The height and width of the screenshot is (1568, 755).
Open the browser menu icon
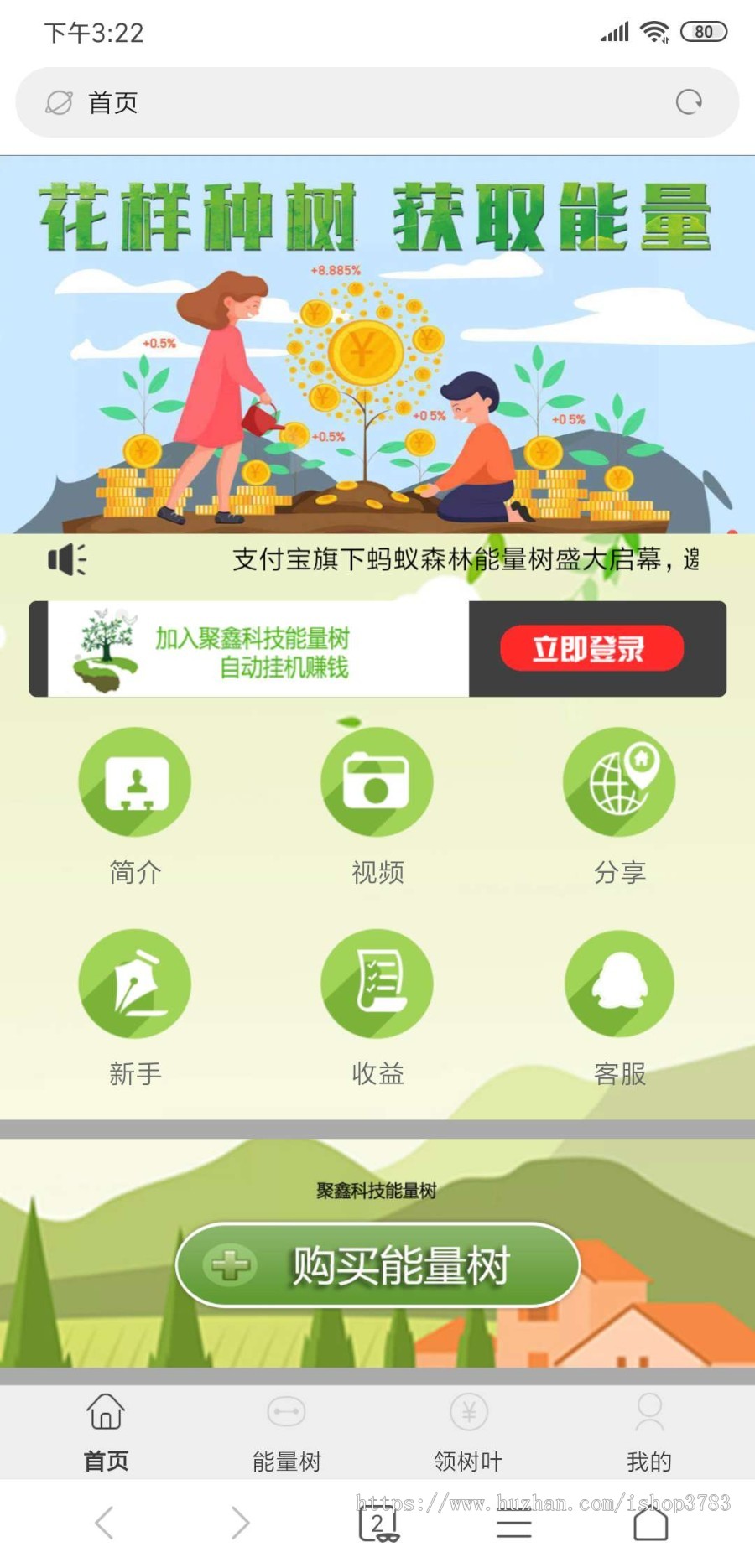pos(514,1523)
